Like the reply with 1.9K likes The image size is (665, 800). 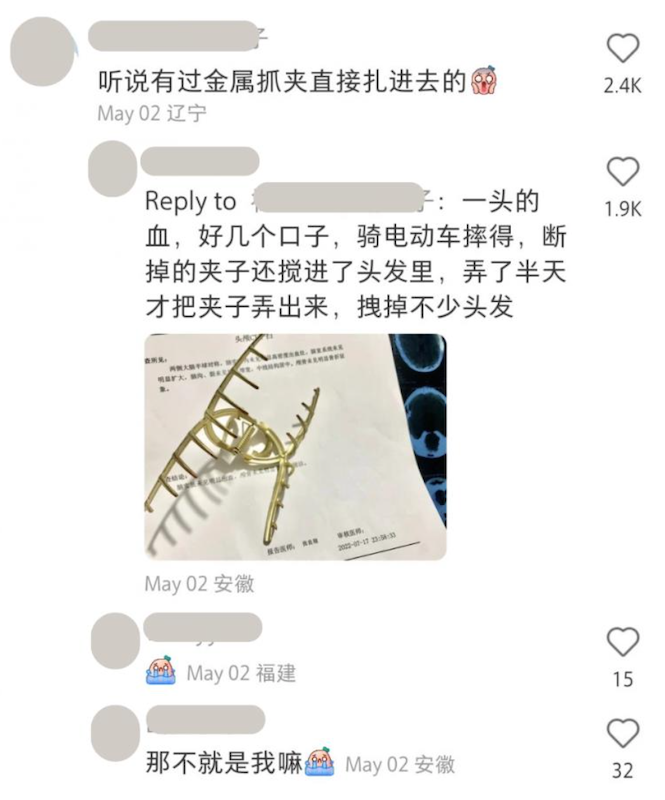pos(623,172)
